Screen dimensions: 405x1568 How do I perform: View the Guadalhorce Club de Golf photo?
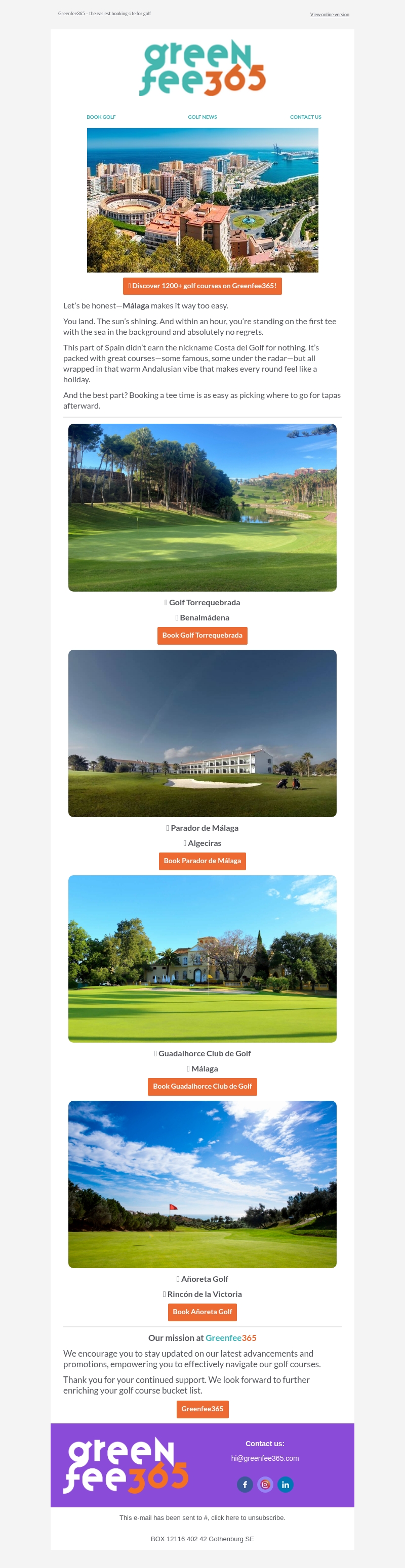[x=202, y=959]
